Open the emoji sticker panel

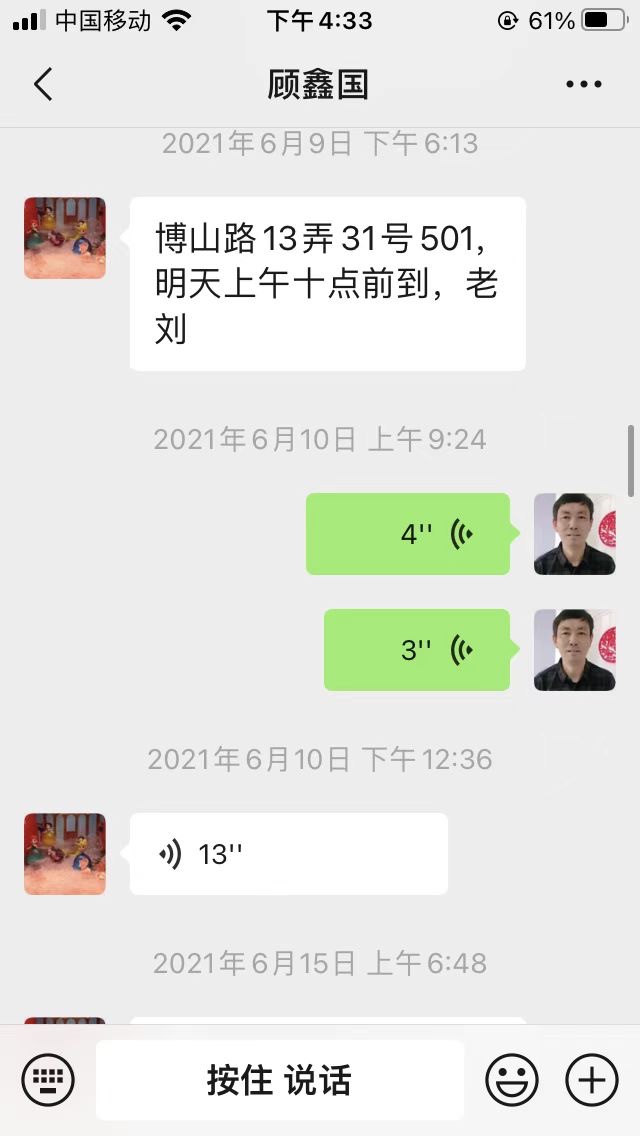pos(511,1080)
